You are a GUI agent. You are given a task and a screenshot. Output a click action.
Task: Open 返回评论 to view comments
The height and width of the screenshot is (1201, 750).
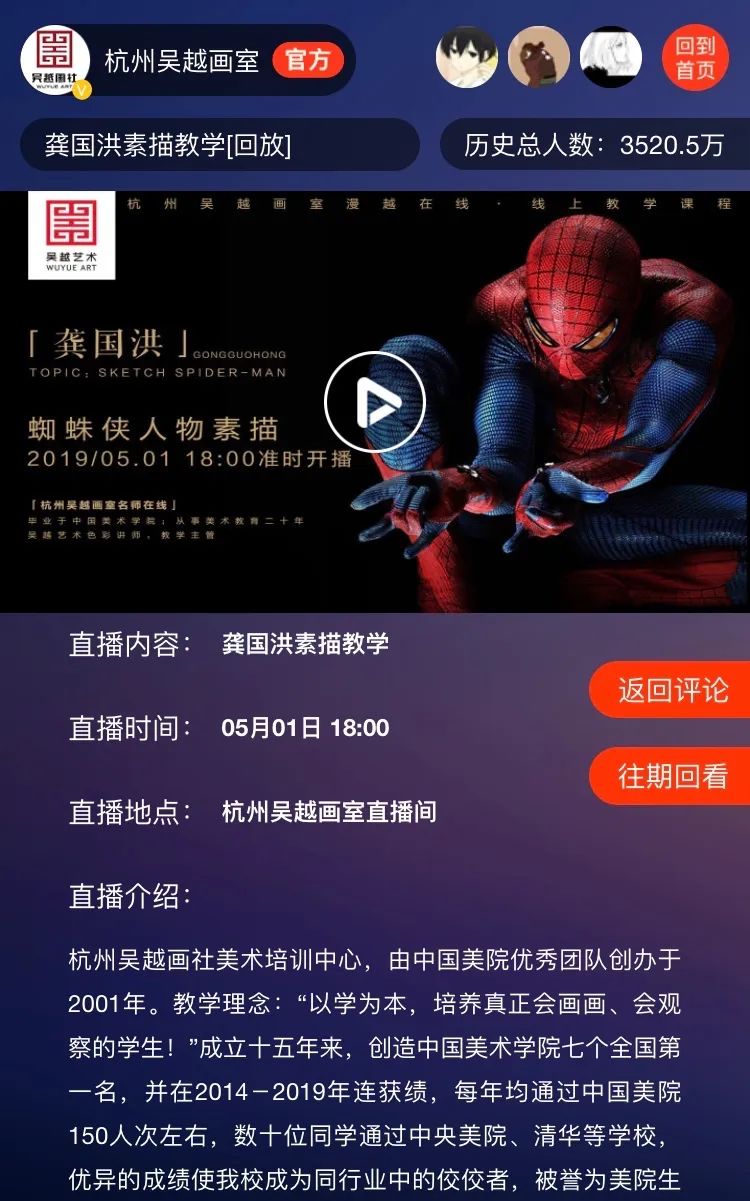(x=671, y=690)
